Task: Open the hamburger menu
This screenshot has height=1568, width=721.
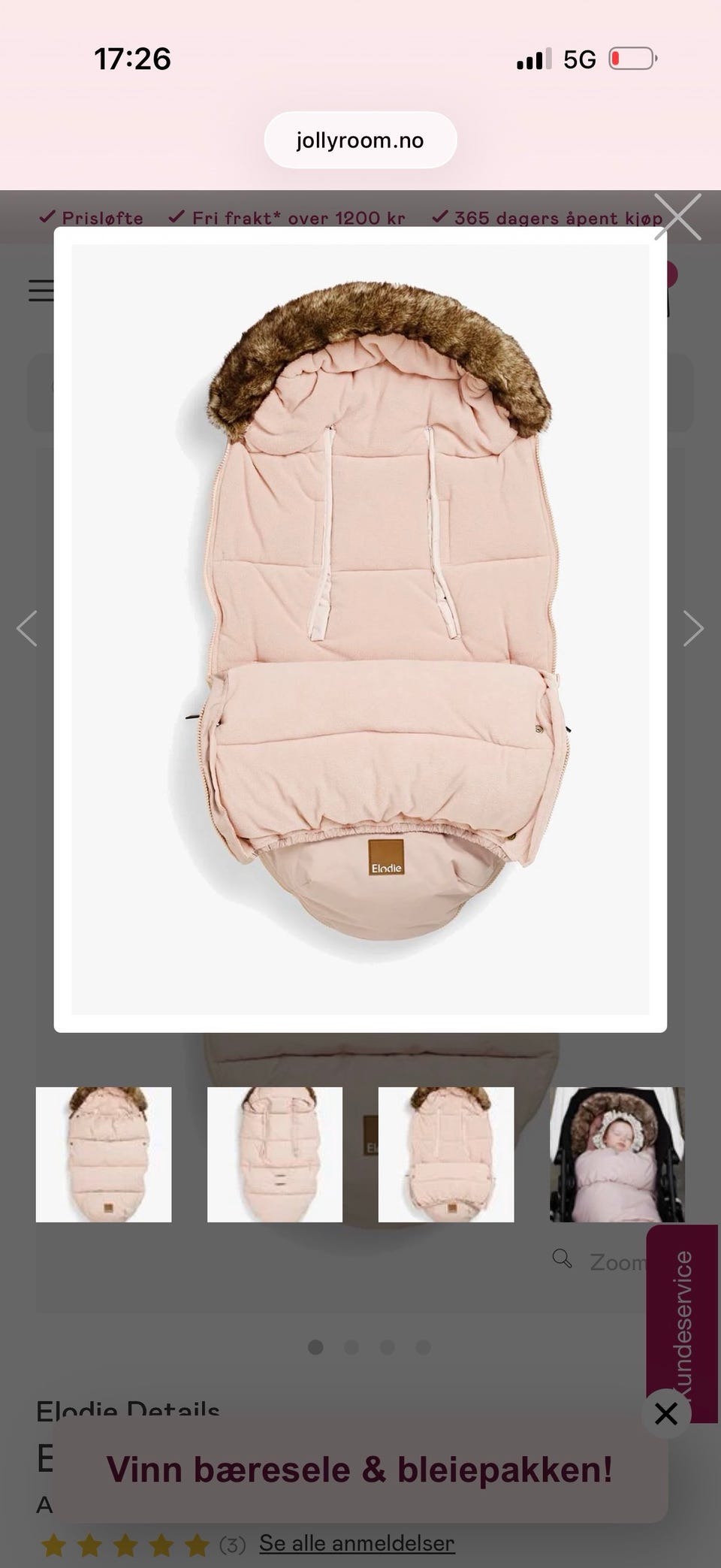Action: [41, 290]
